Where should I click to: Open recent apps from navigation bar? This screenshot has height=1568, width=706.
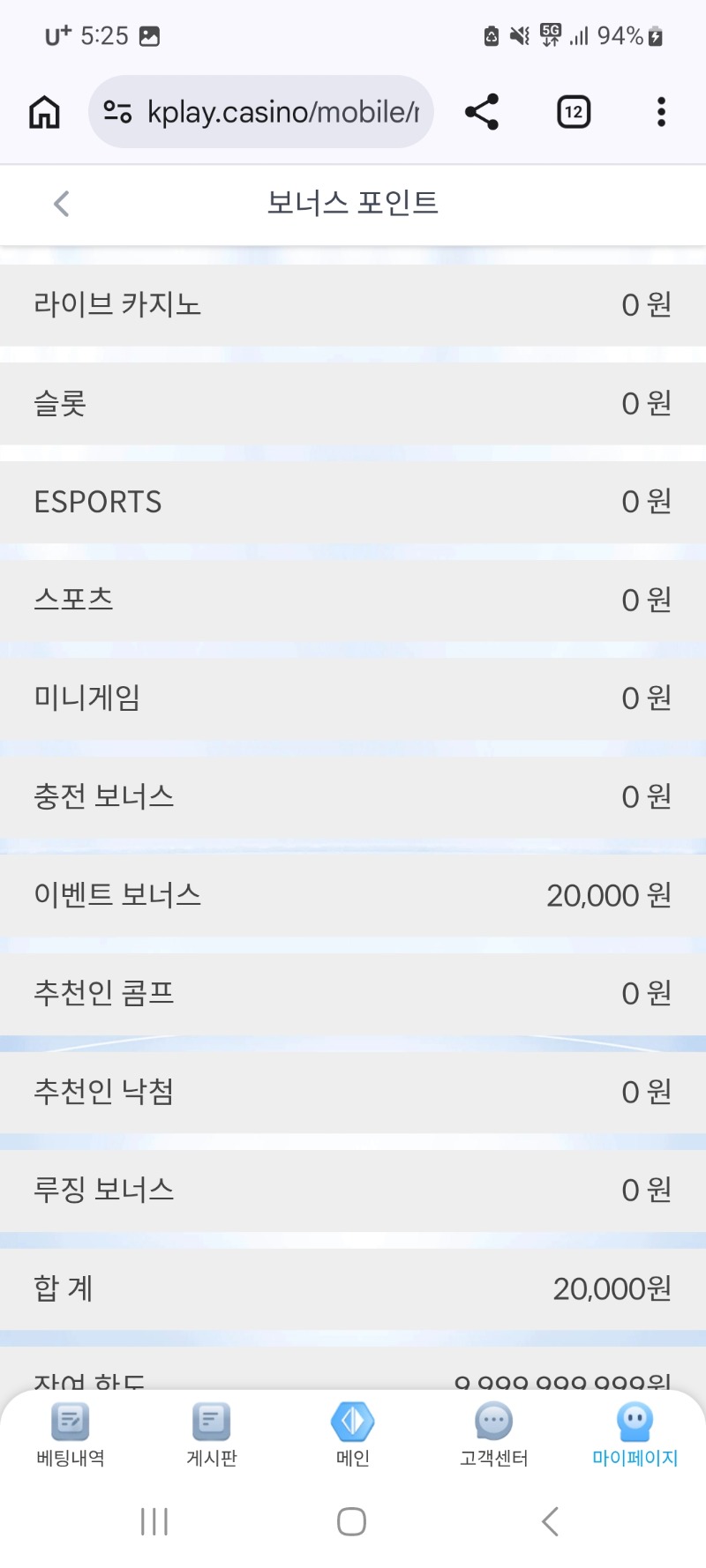(x=154, y=1521)
